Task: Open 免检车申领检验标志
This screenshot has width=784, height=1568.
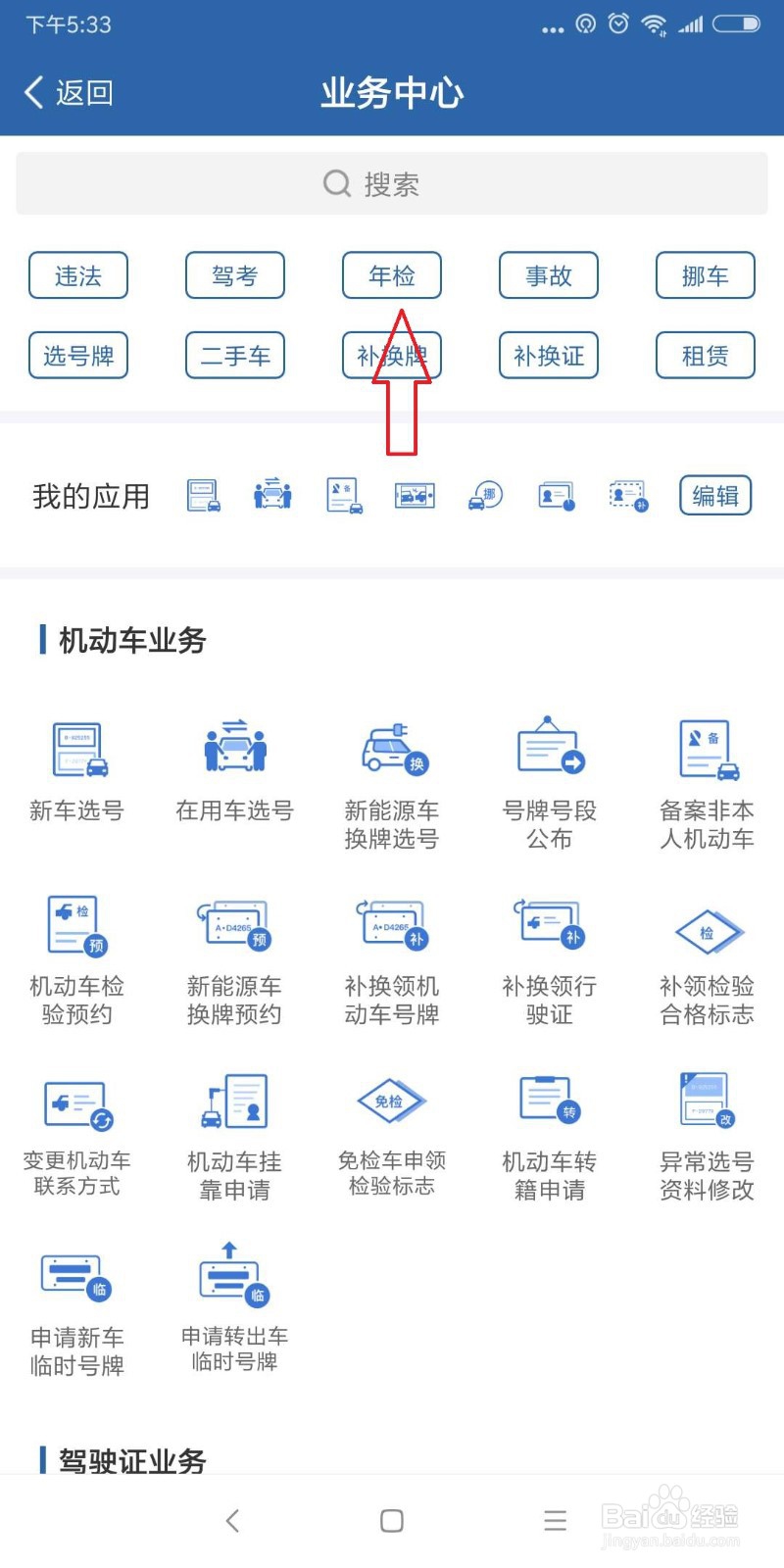Action: coord(391,1122)
